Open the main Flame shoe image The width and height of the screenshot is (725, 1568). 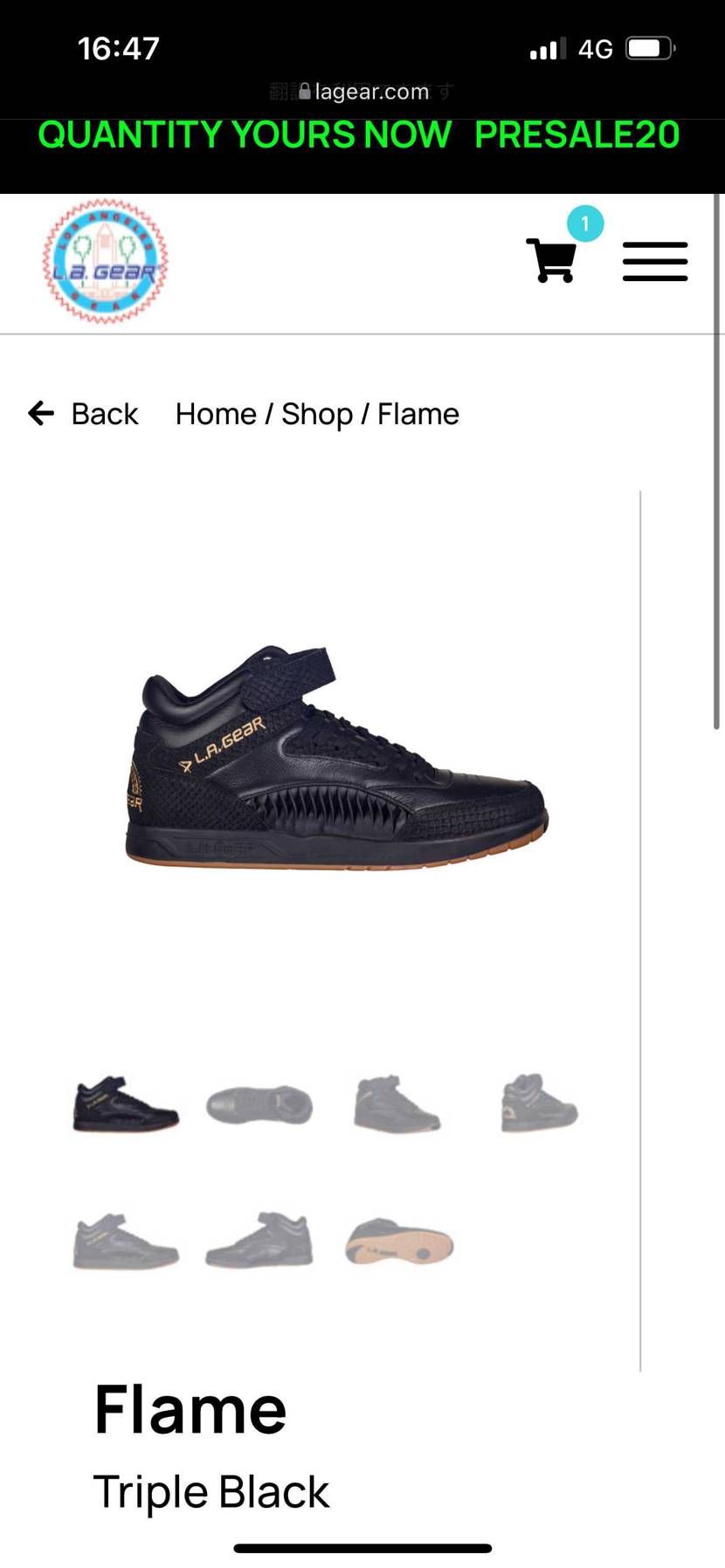(x=337, y=758)
